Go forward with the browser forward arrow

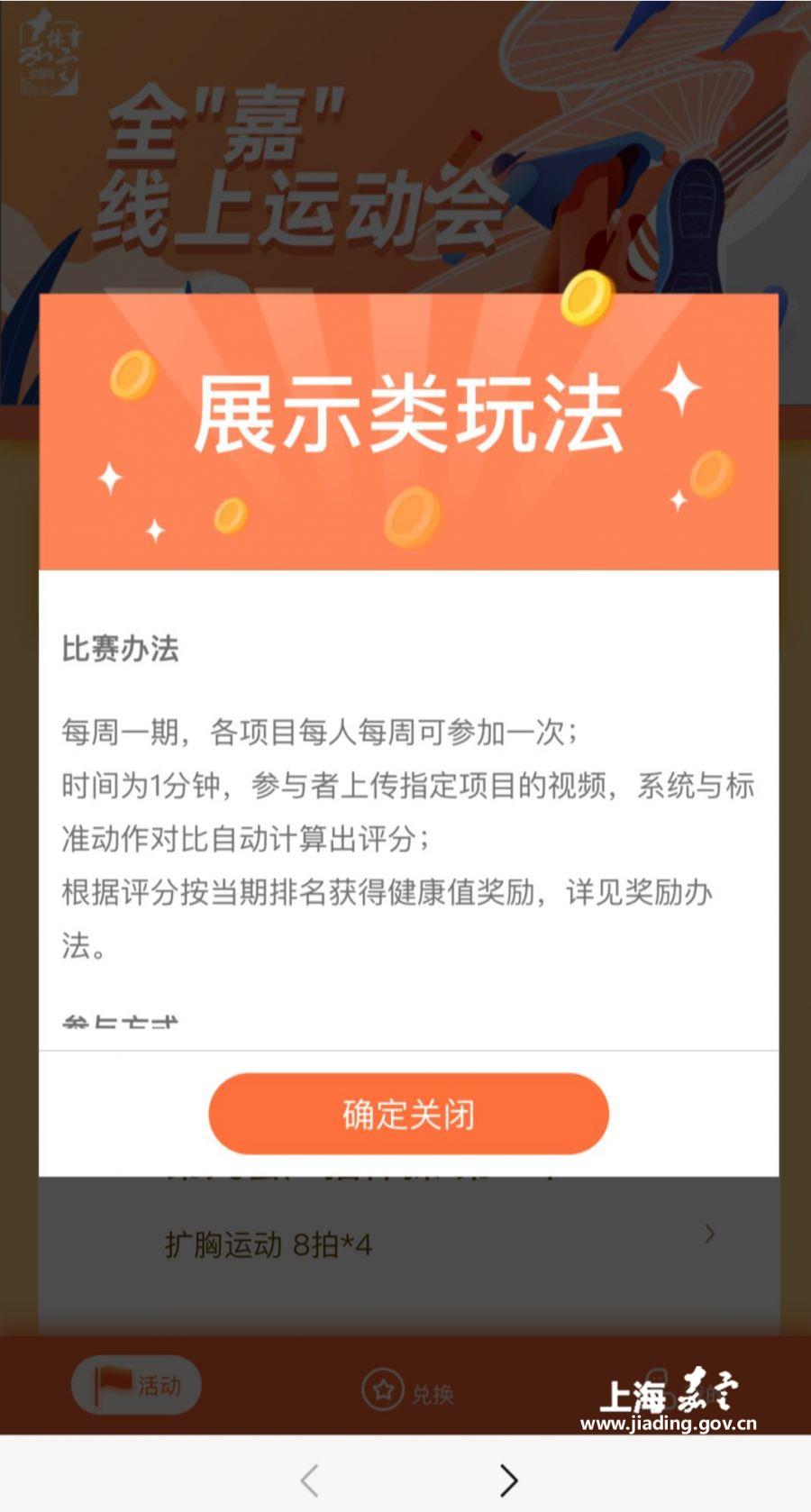508,1480
